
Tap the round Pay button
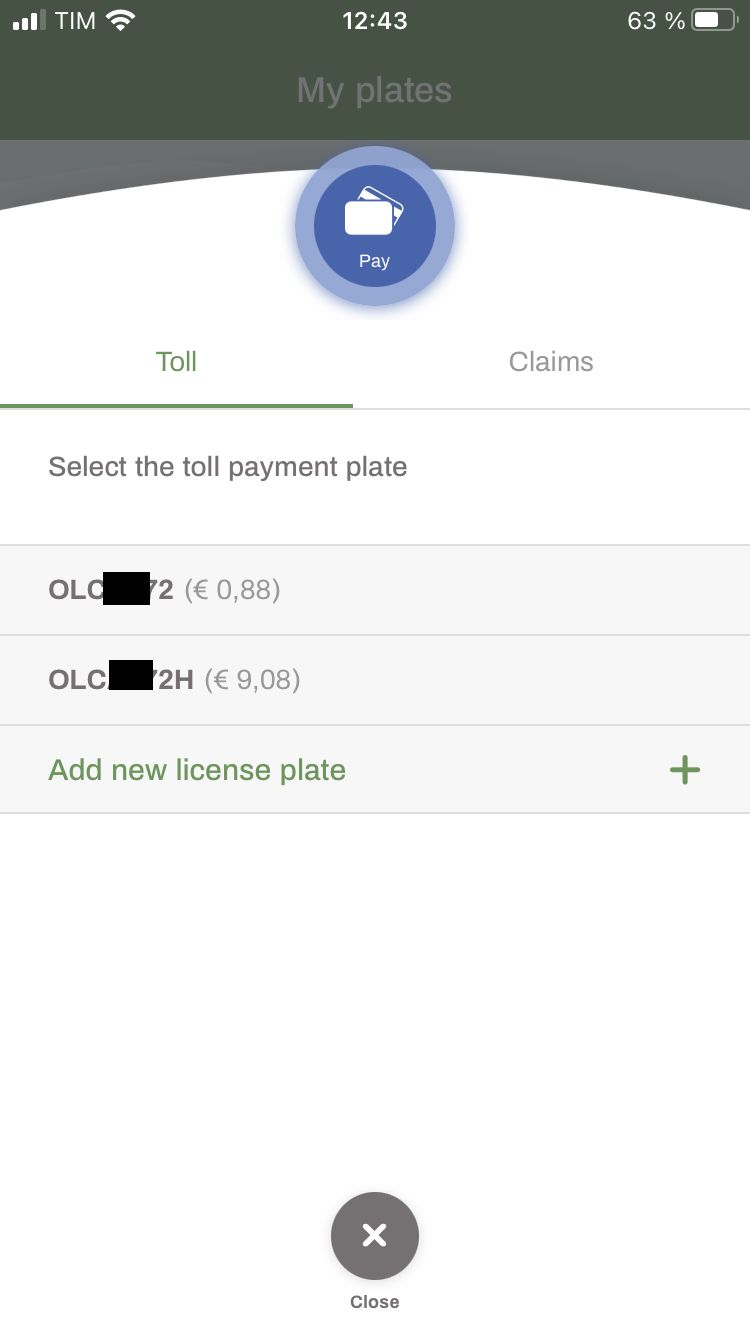[374, 227]
